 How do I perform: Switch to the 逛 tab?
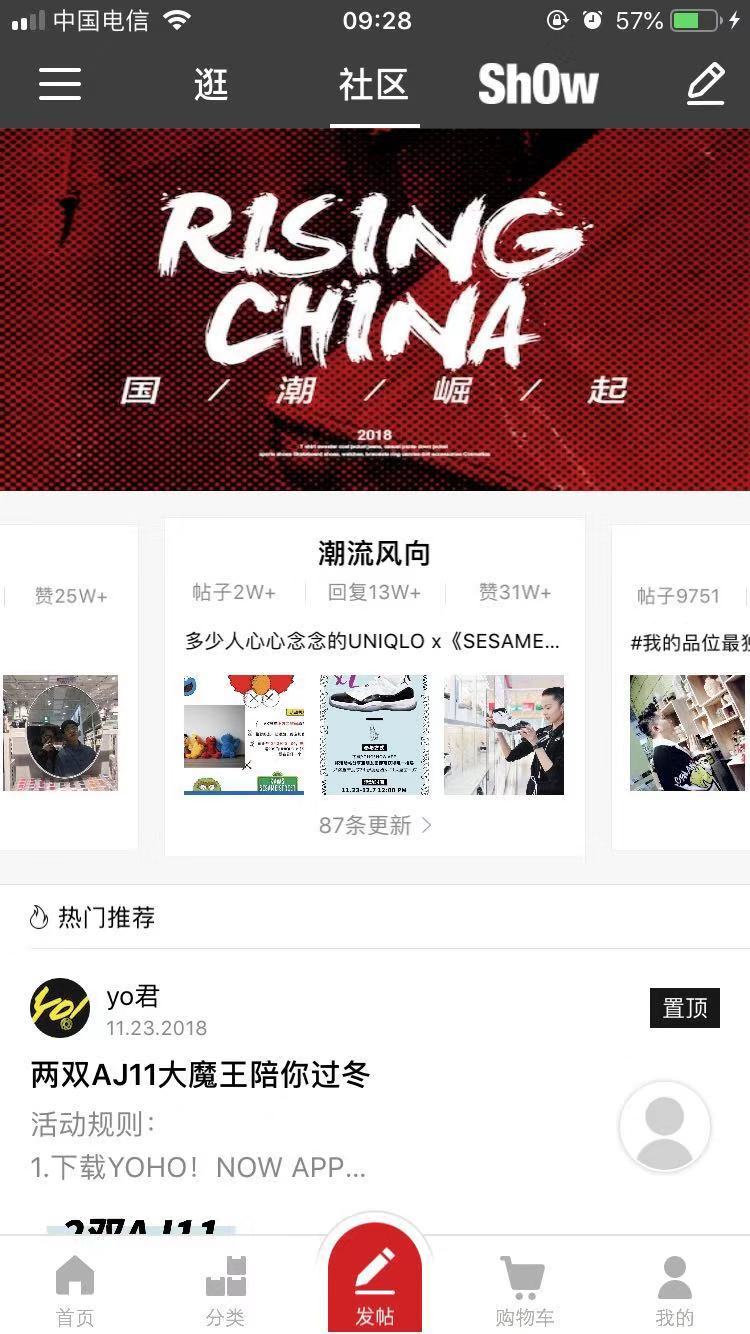(x=211, y=85)
